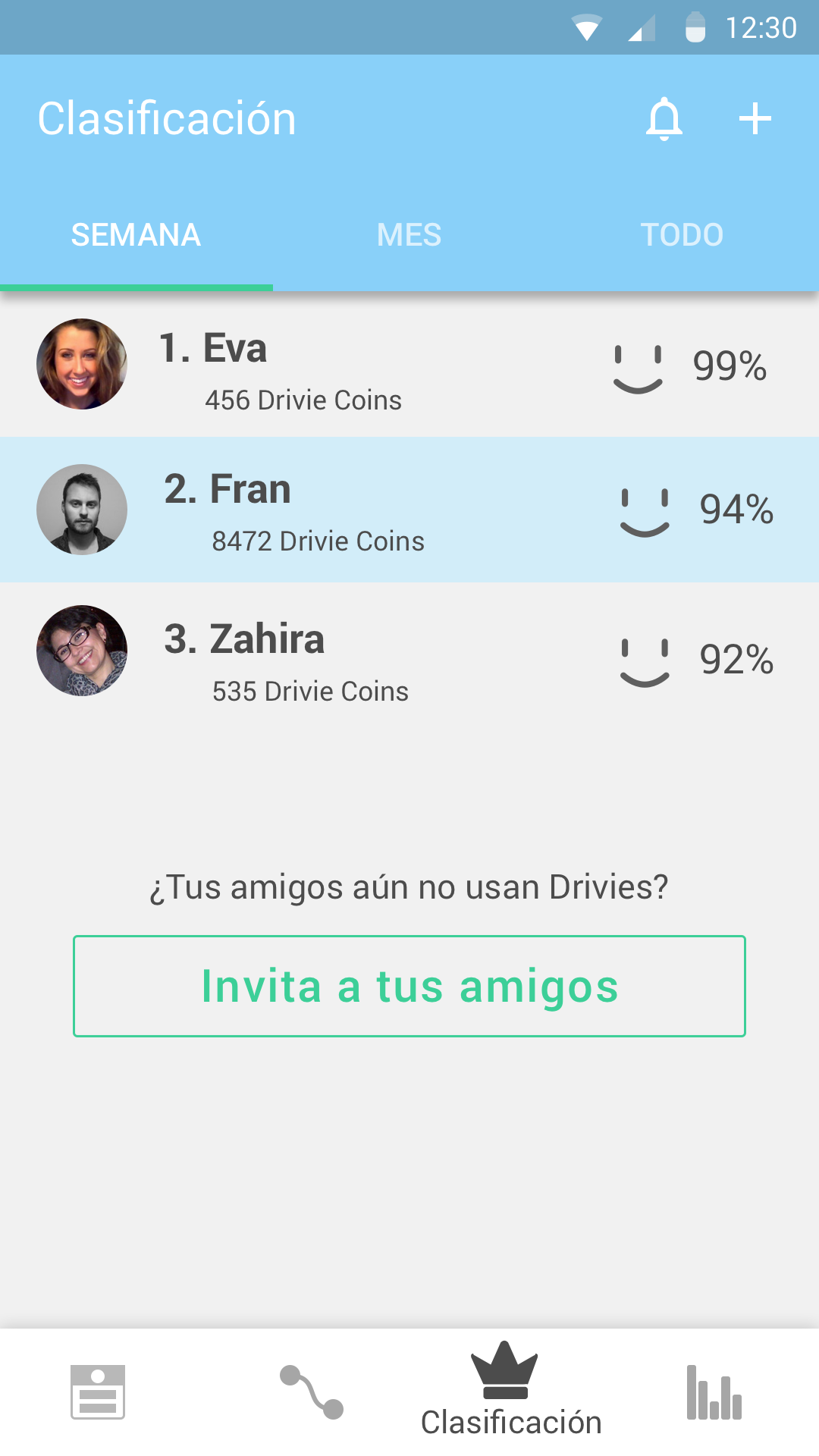Switch to the MES tab
The image size is (819, 1456).
(409, 235)
